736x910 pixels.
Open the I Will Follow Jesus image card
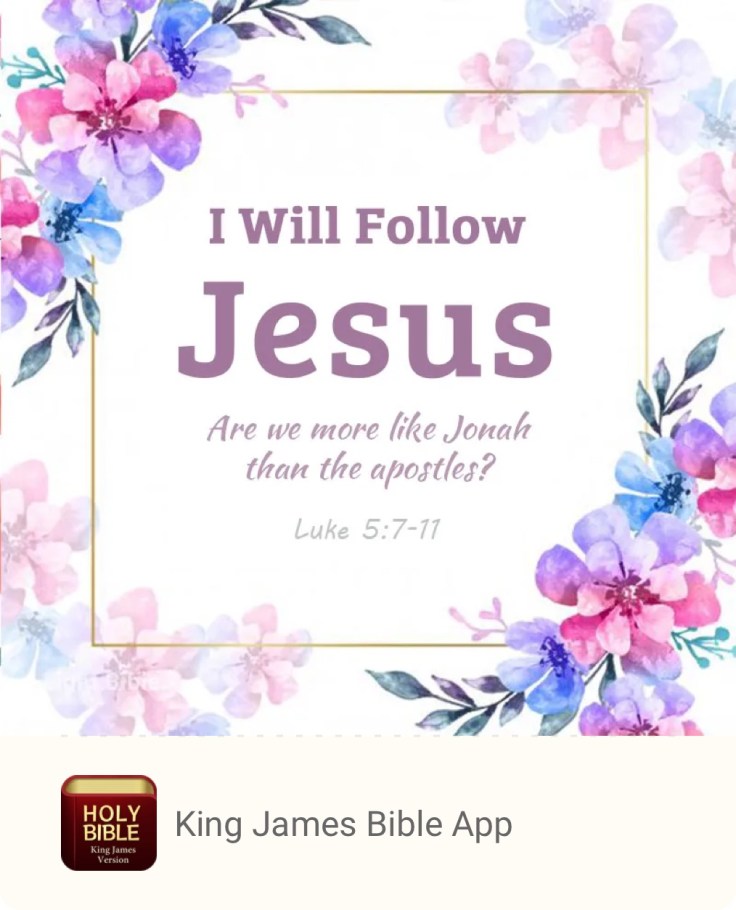[368, 368]
